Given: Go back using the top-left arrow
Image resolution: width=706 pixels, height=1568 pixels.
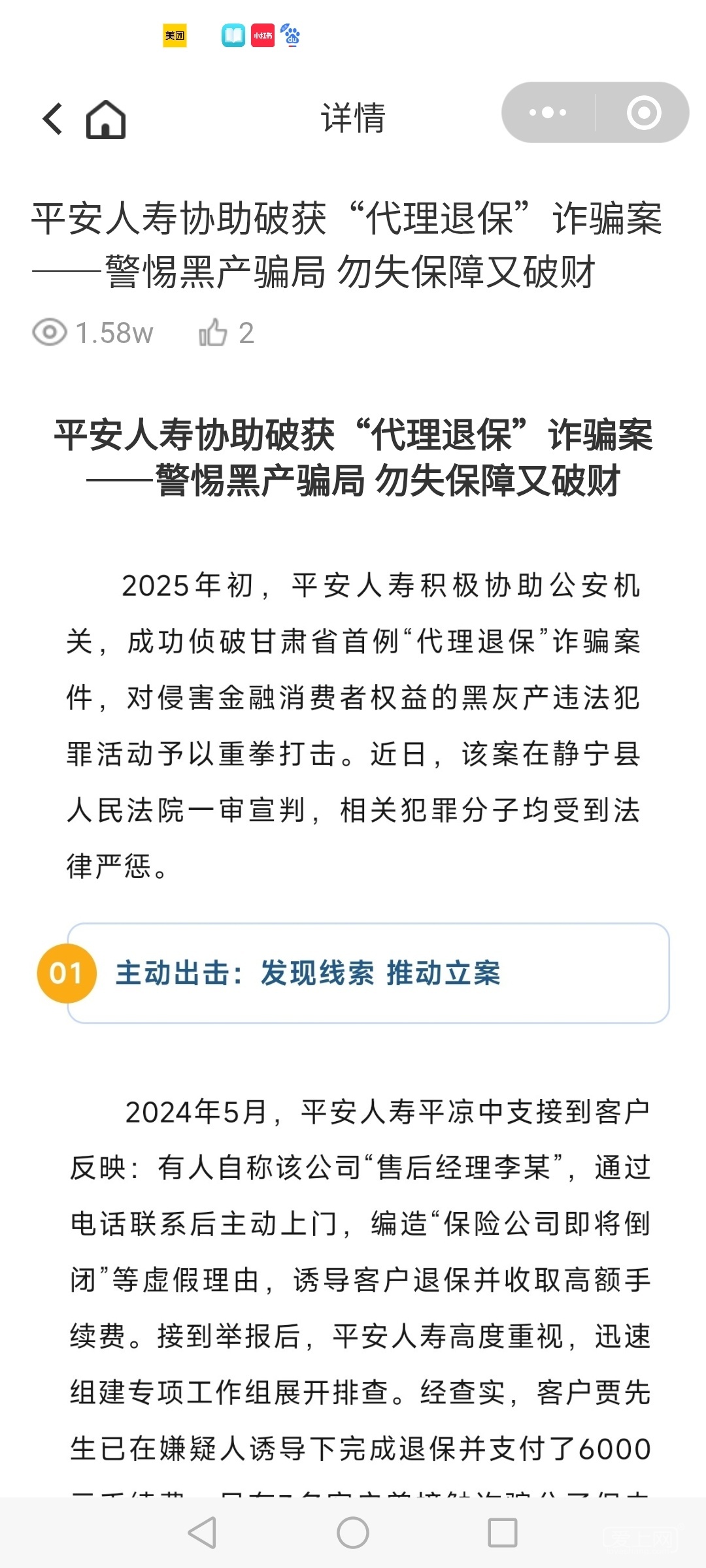Looking at the screenshot, I should click(x=53, y=119).
